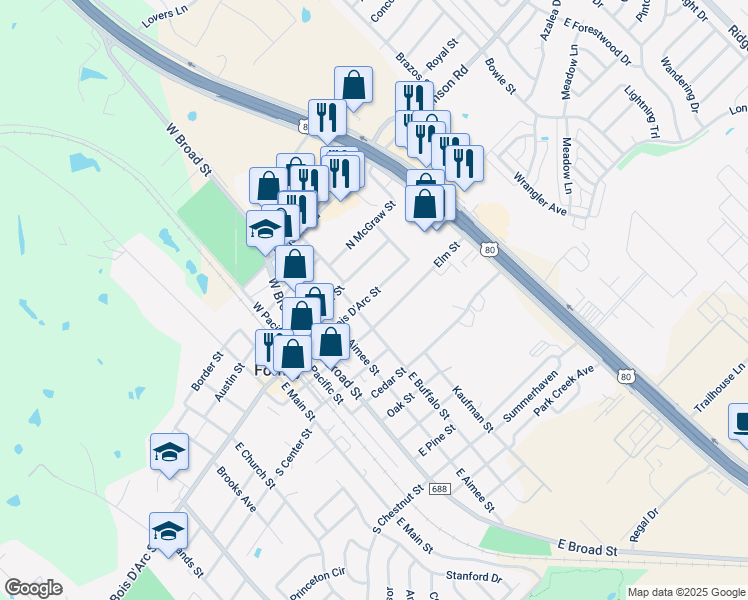Viewport: 748px width, 600px height.
Task: Tap the shopping bag marker north of the highway
Action: coord(353,86)
